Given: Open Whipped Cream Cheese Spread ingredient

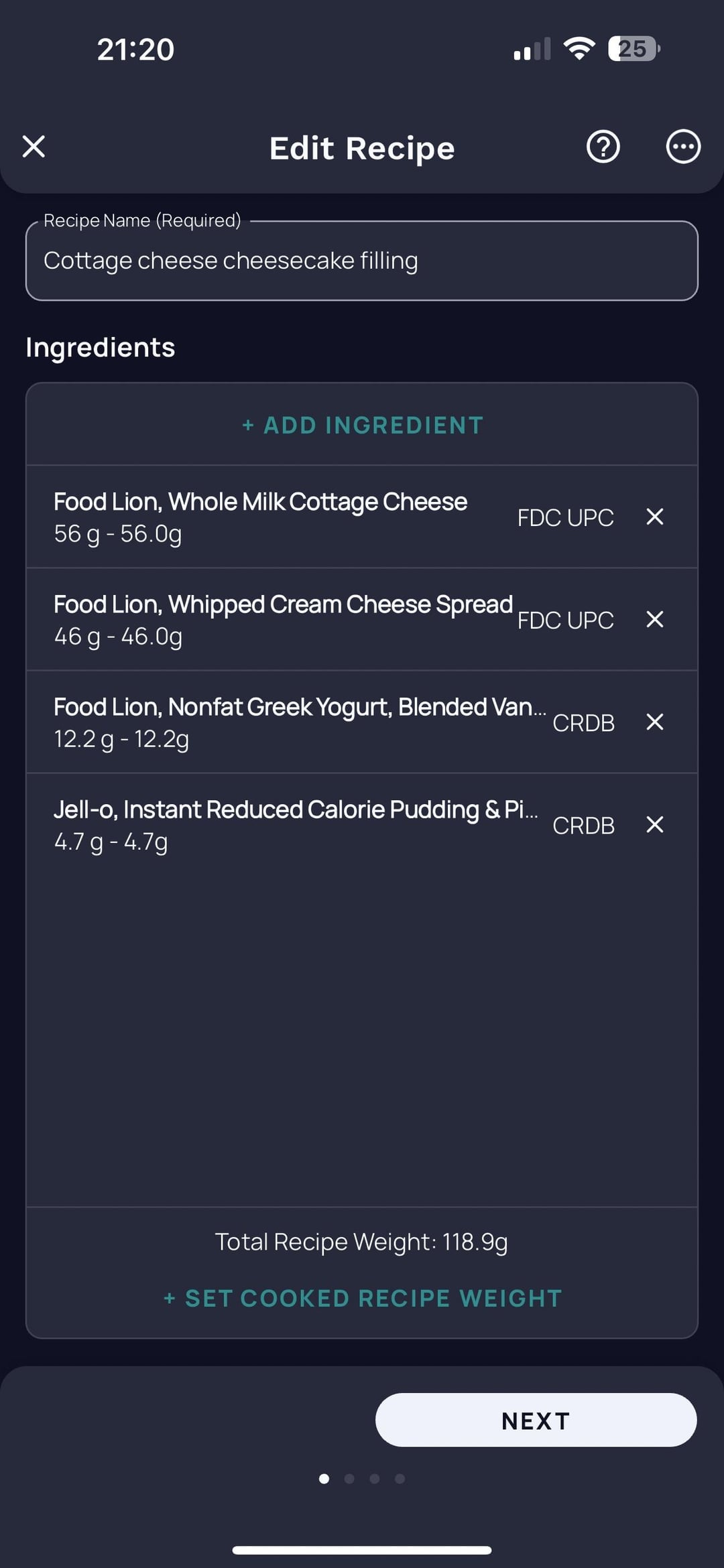Looking at the screenshot, I should click(362, 619).
